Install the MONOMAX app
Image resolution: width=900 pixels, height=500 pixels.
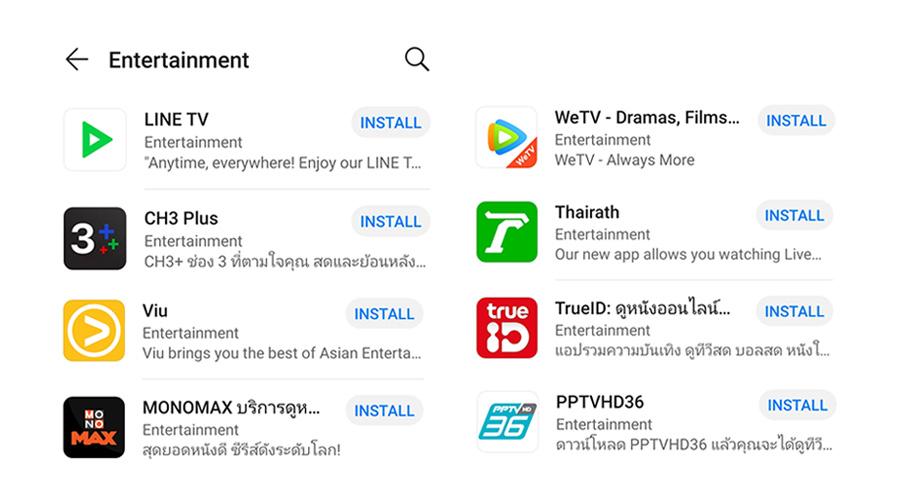[x=384, y=411]
